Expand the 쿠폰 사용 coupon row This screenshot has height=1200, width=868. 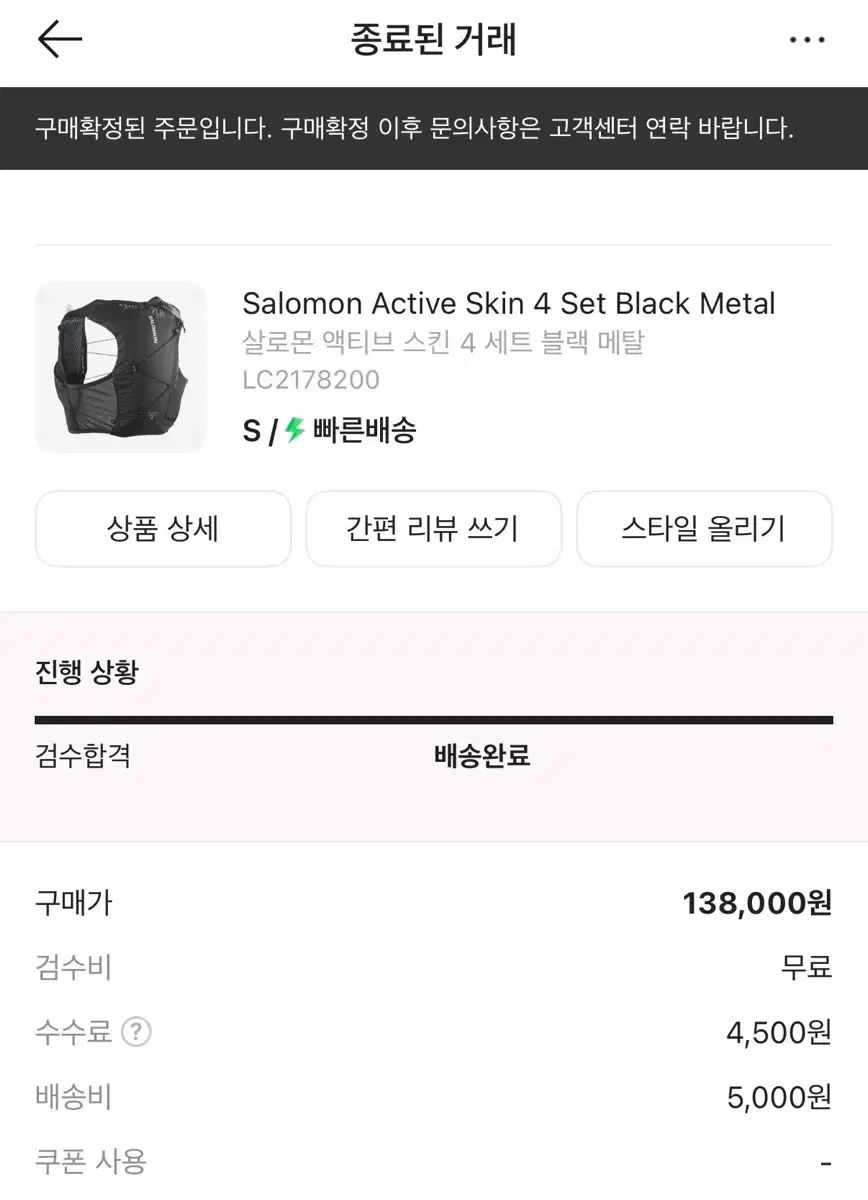(x=89, y=1162)
